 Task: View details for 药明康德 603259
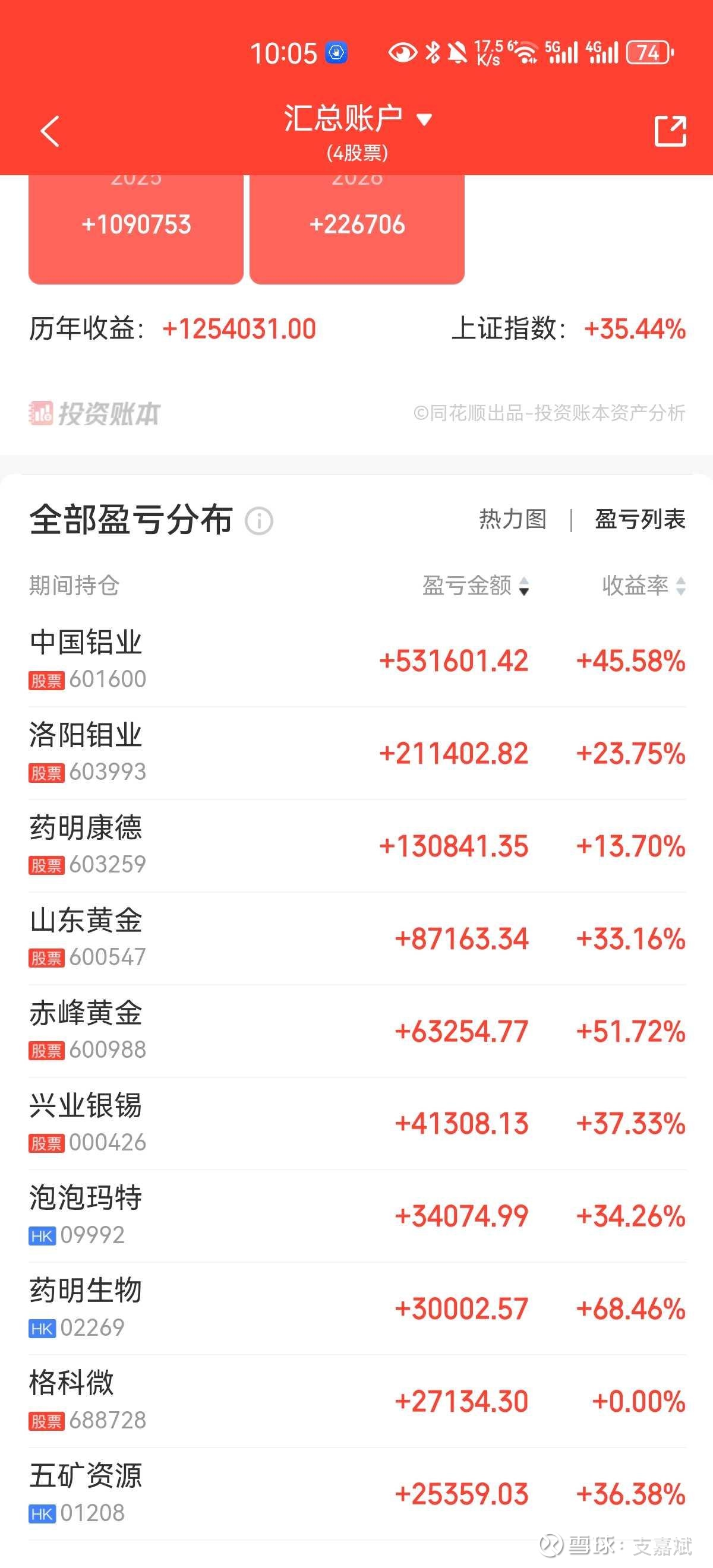click(357, 846)
